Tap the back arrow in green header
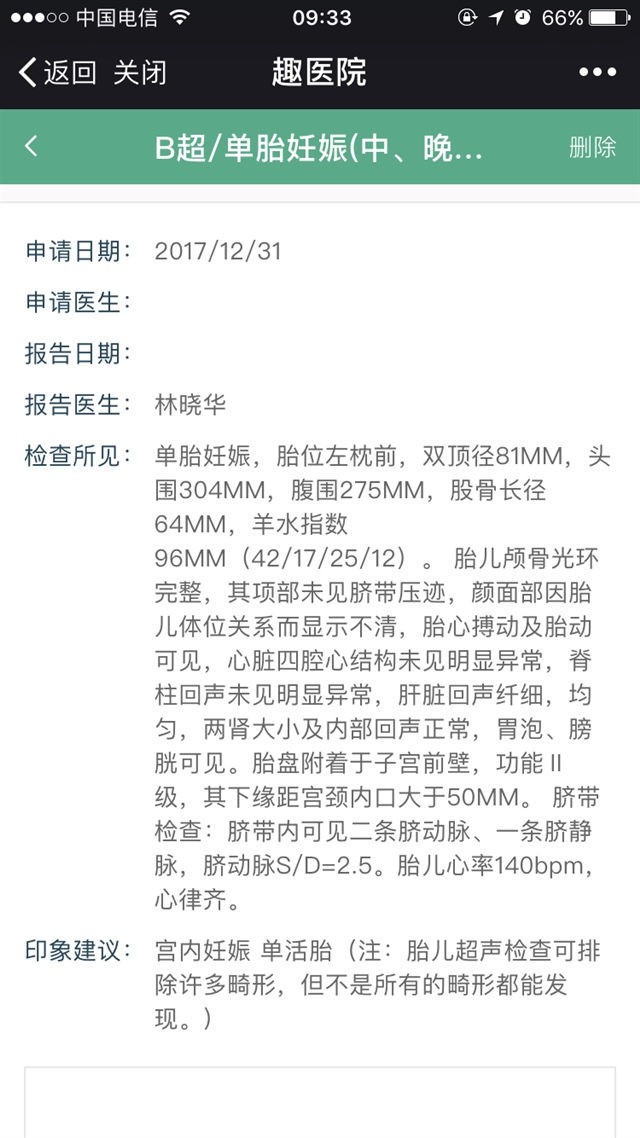The width and height of the screenshot is (640, 1138). (32, 146)
